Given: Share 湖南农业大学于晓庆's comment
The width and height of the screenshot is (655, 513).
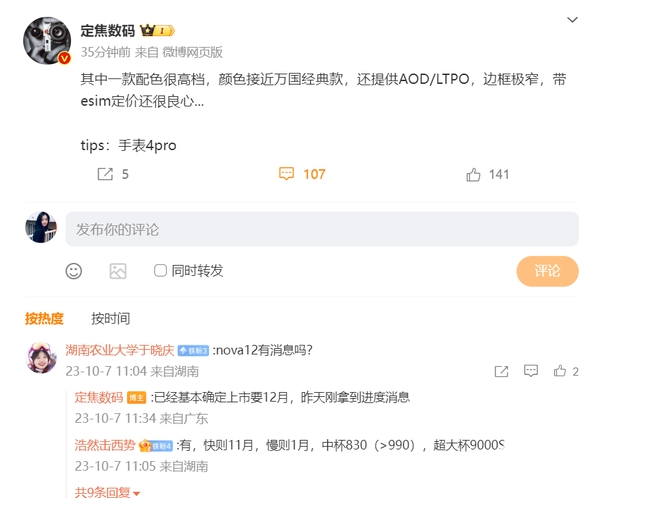Looking at the screenshot, I should [x=501, y=371].
